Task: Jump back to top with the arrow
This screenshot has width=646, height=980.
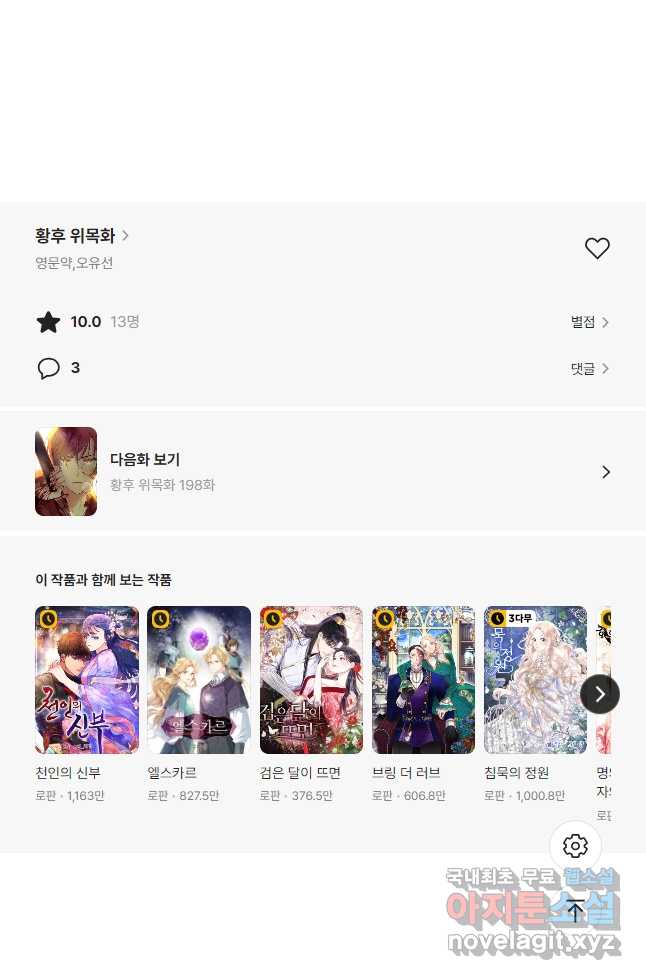Action: (x=575, y=910)
